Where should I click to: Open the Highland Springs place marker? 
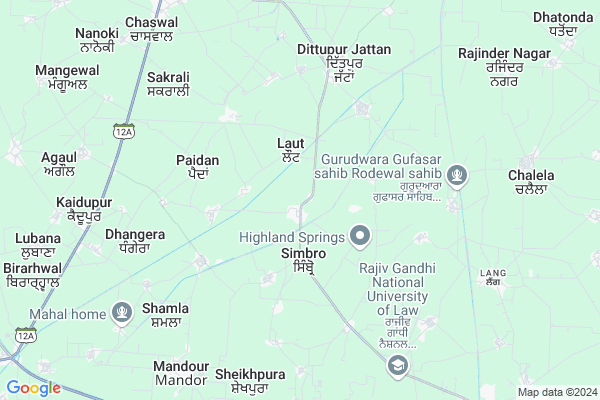[361, 237]
